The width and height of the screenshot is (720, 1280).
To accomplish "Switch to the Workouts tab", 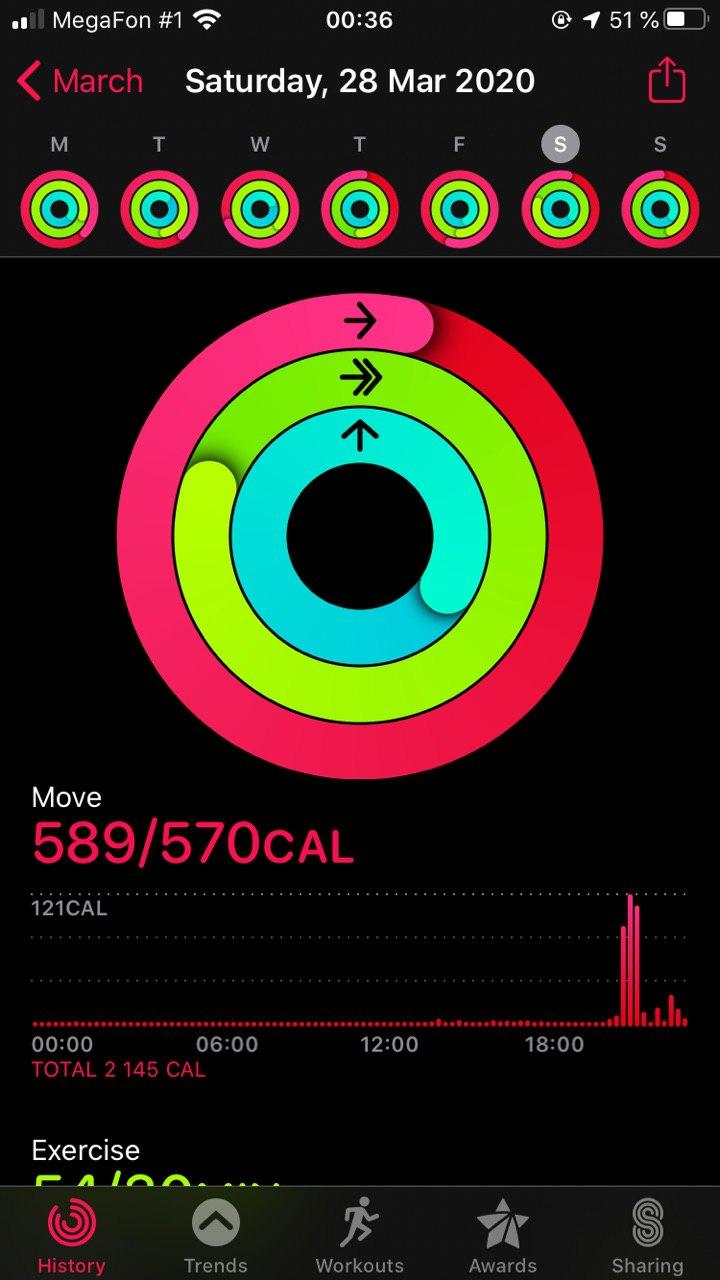I will (359, 1235).
